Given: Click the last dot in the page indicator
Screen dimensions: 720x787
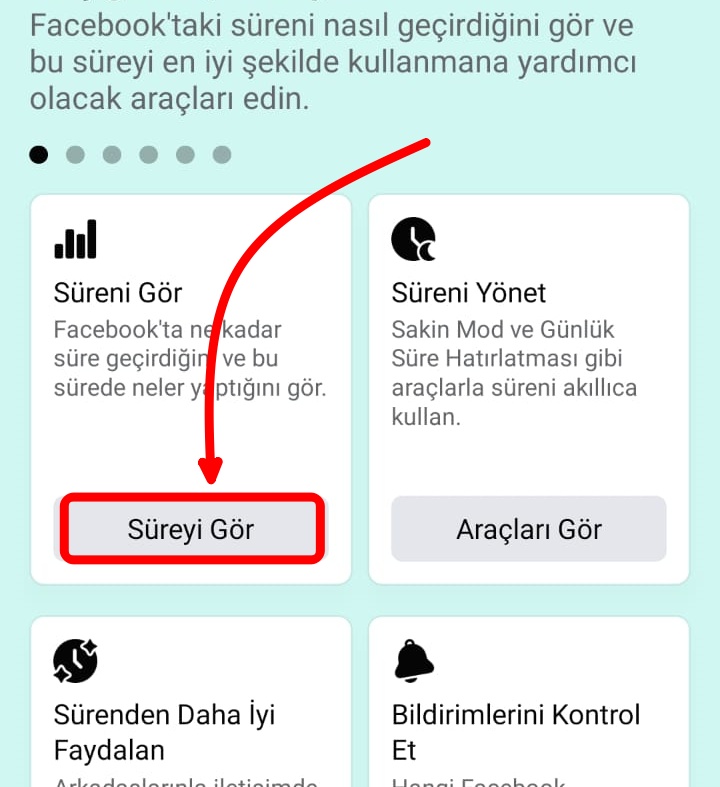Looking at the screenshot, I should (223, 154).
